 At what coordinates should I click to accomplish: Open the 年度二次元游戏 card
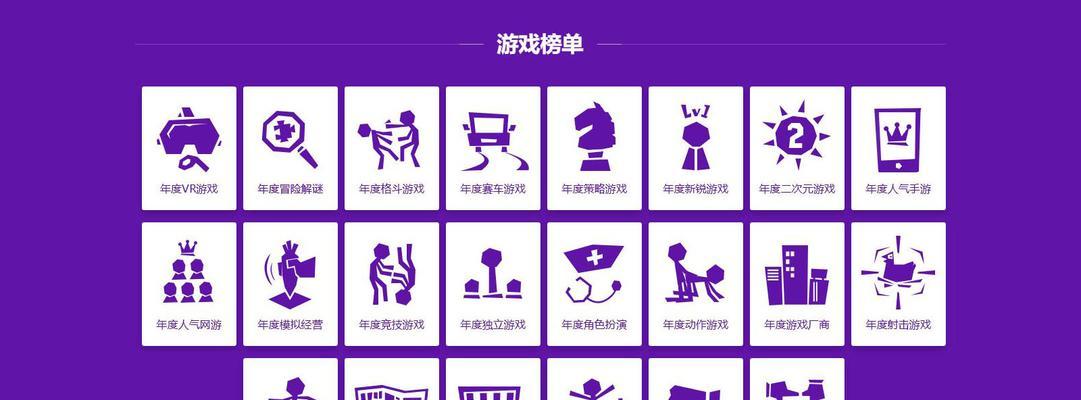pos(797,148)
